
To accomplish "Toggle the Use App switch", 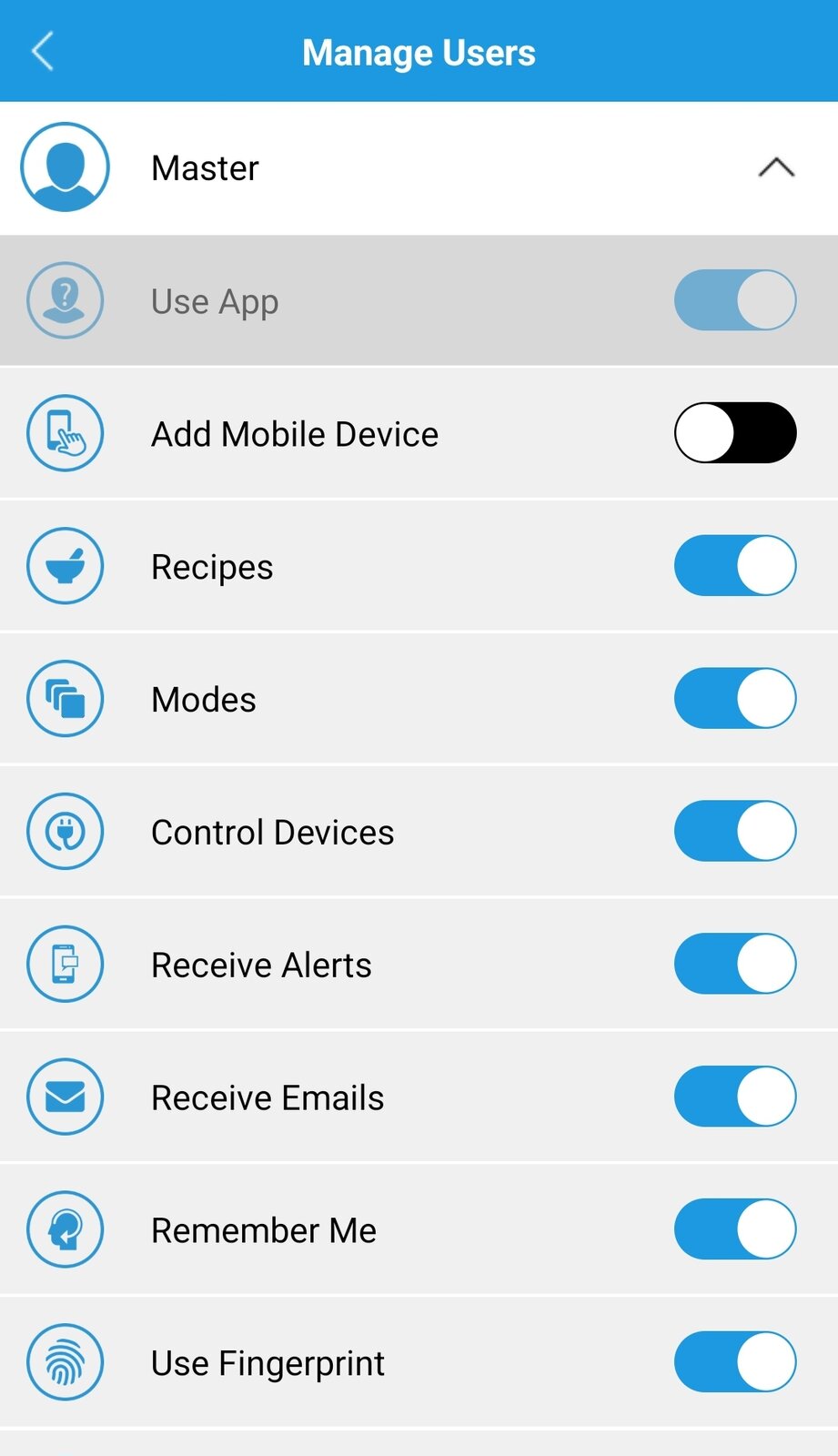I will 735,300.
